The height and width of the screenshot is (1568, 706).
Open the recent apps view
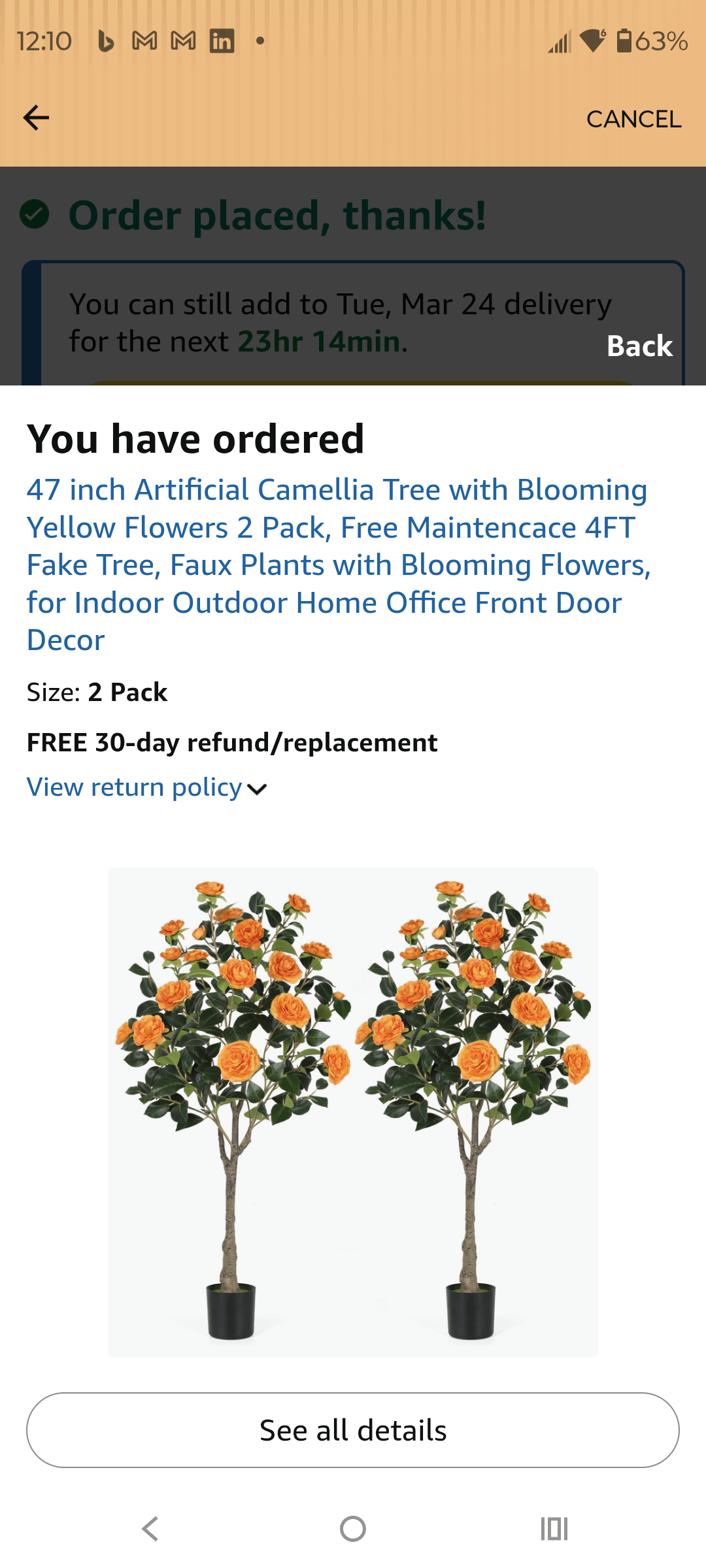(554, 1529)
